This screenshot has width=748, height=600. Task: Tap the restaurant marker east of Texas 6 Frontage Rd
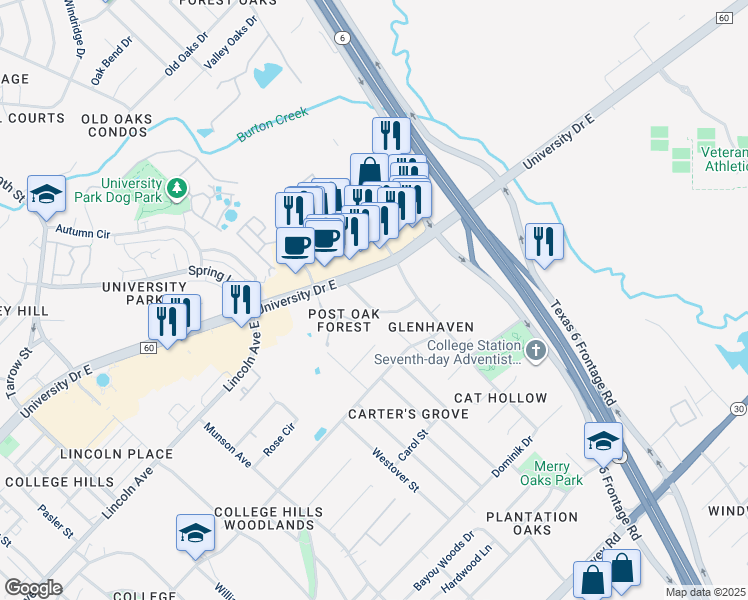click(545, 242)
